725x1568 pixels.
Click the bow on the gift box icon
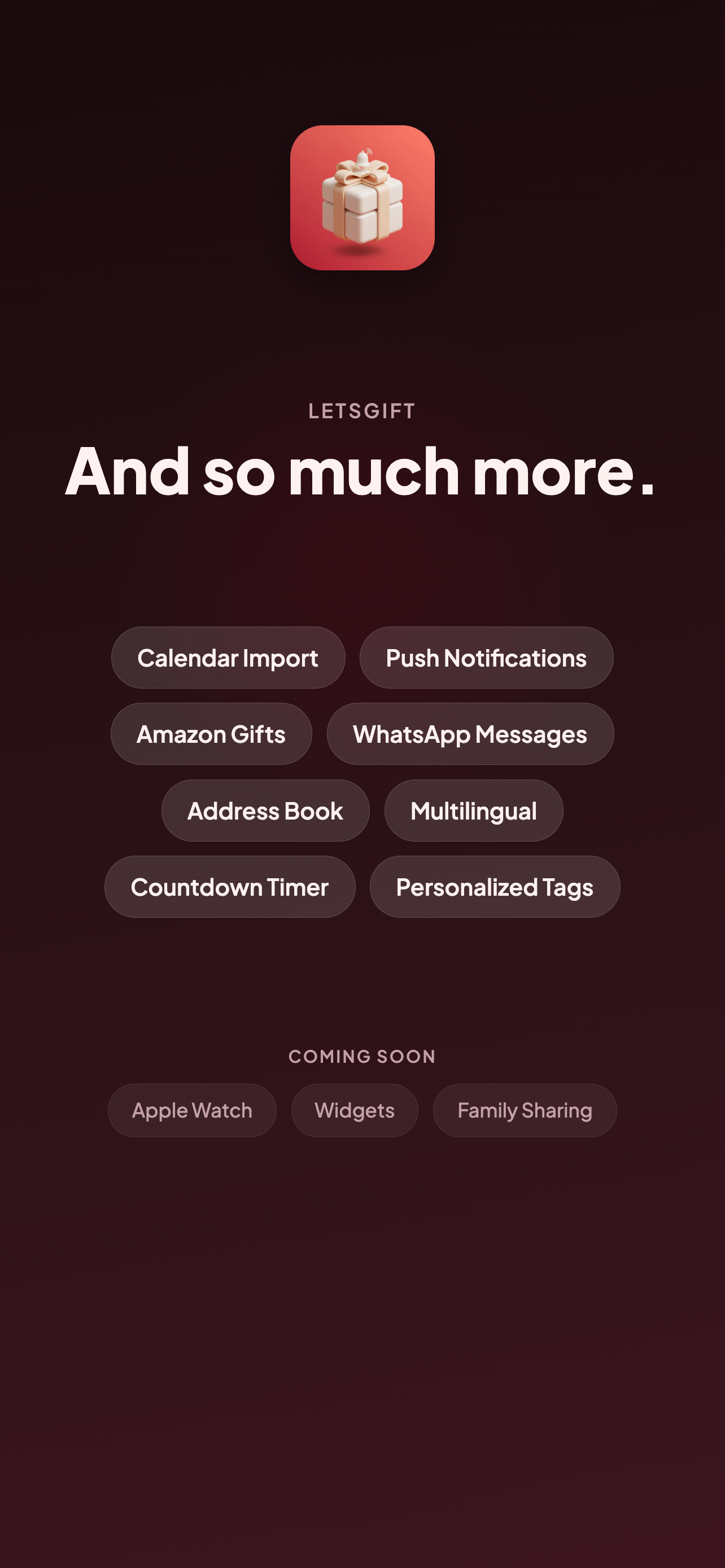point(361,177)
